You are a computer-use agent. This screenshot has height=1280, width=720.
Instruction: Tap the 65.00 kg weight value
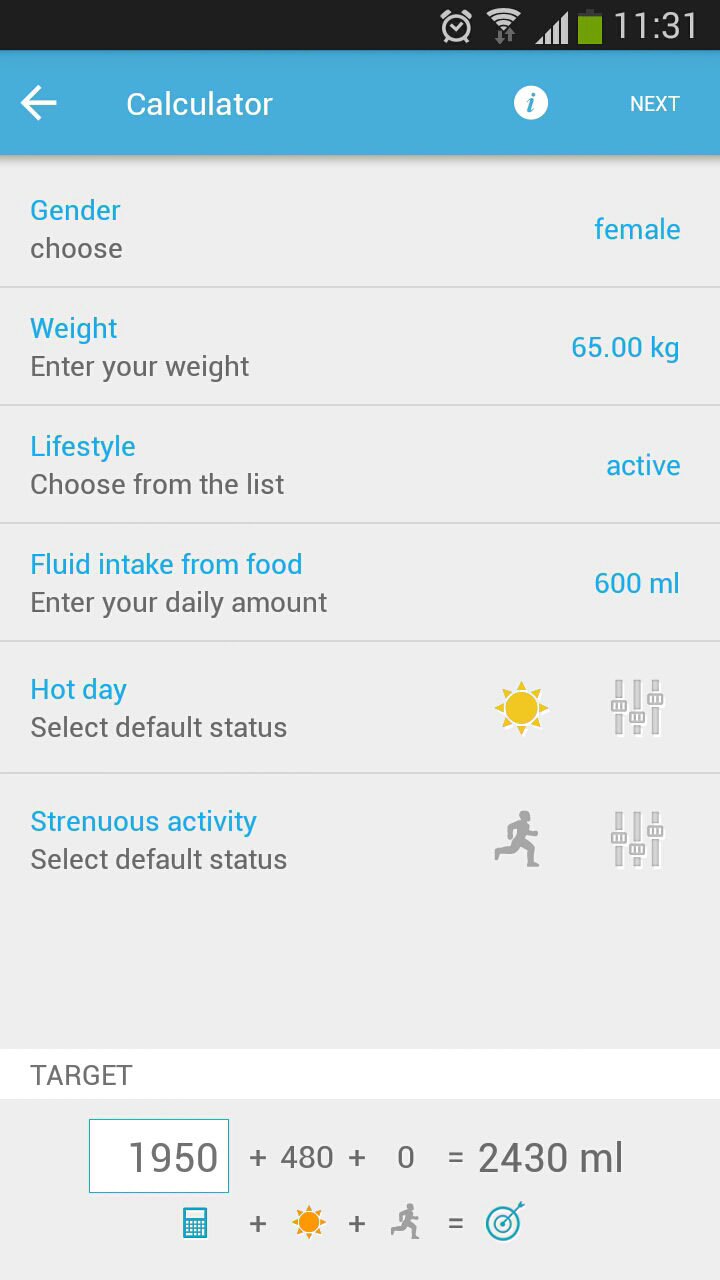(624, 346)
